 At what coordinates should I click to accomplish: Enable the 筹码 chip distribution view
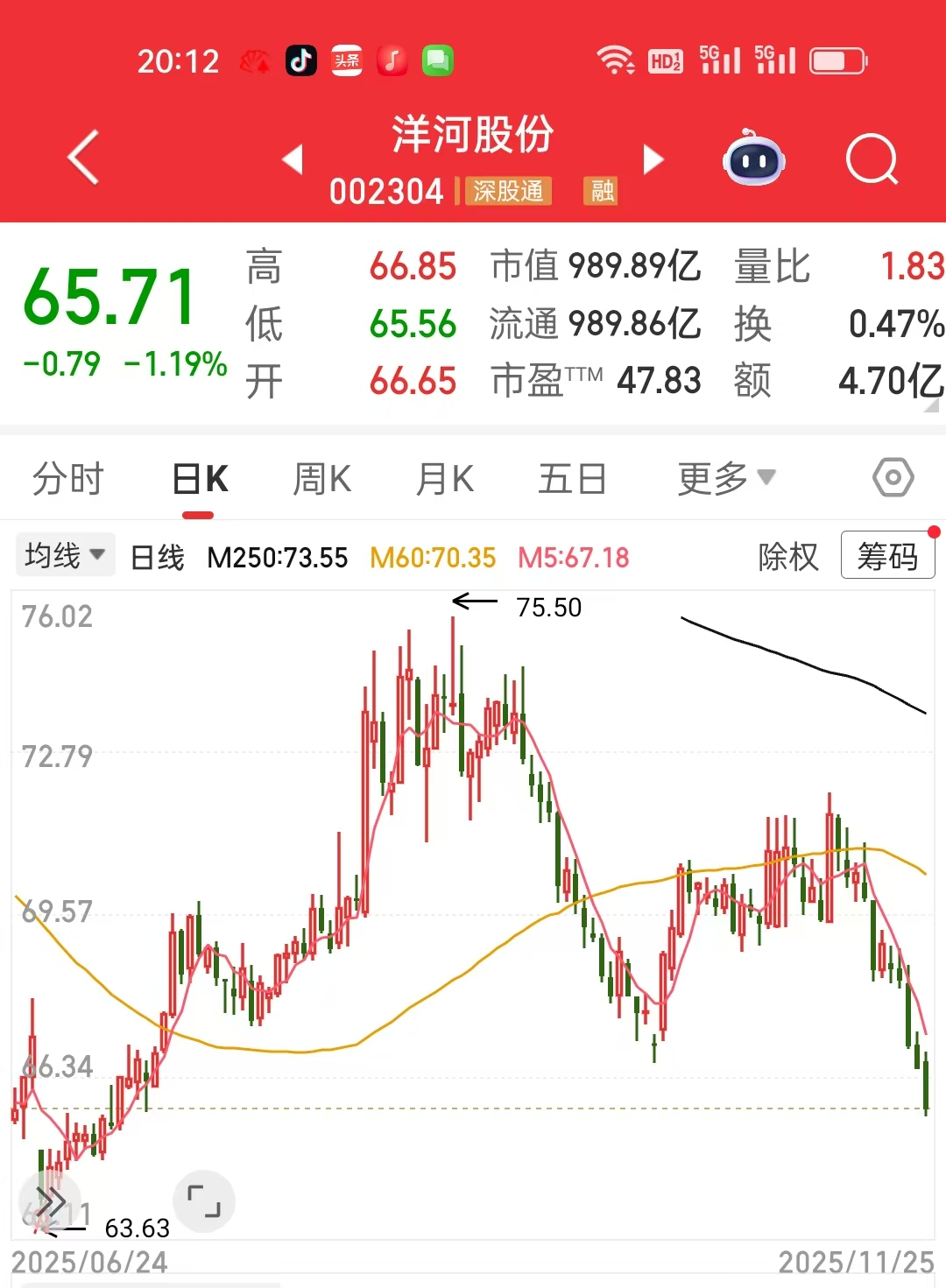pyautogui.click(x=887, y=555)
